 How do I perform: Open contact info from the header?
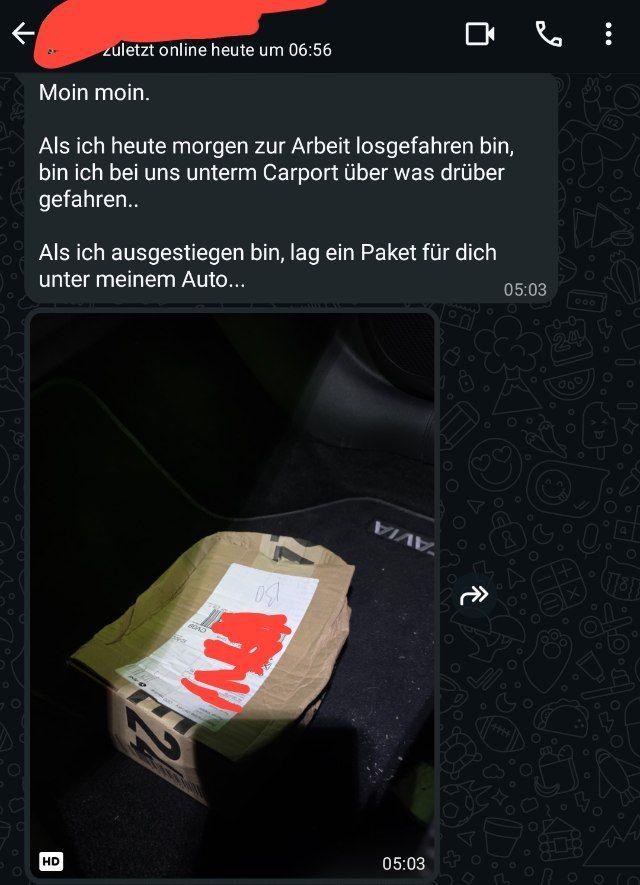[215, 40]
